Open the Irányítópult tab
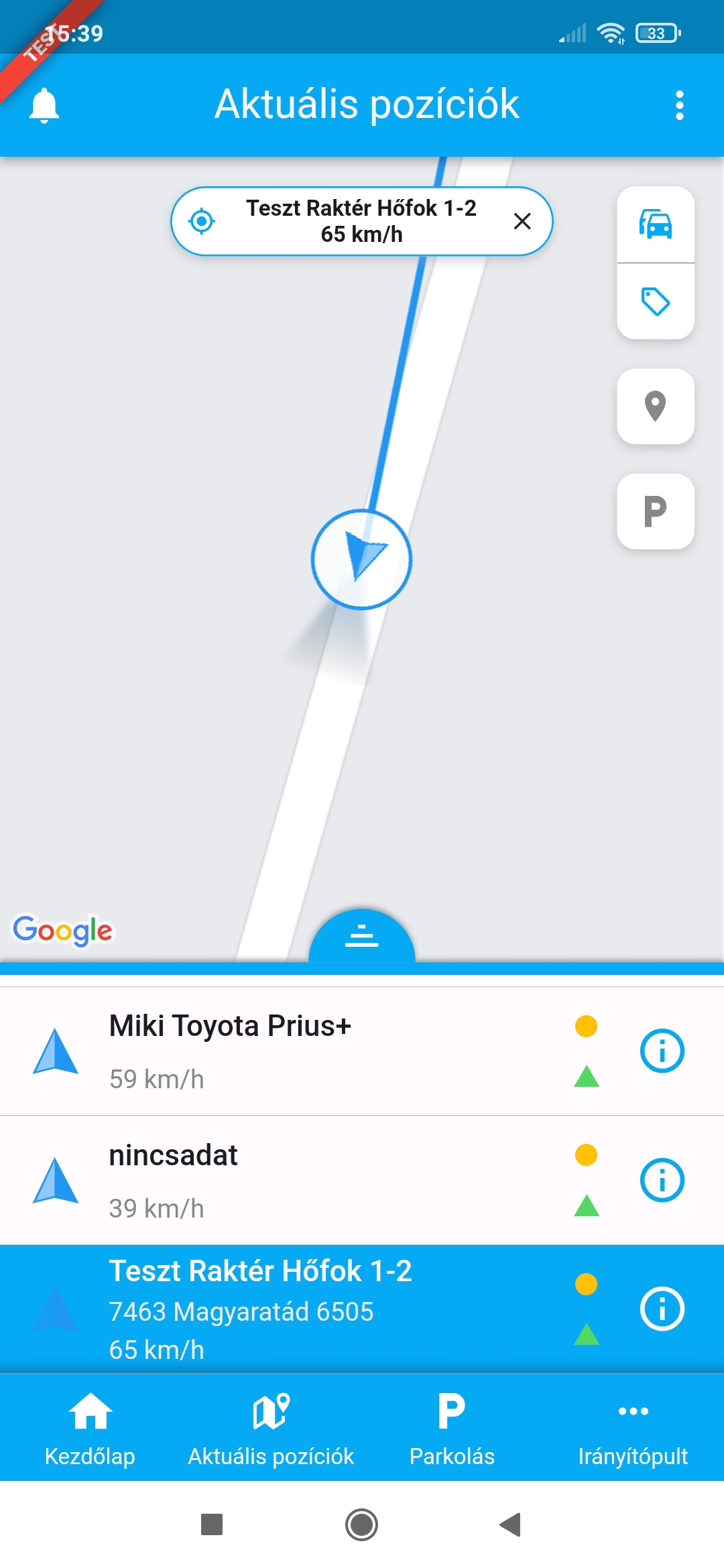 (633, 1427)
